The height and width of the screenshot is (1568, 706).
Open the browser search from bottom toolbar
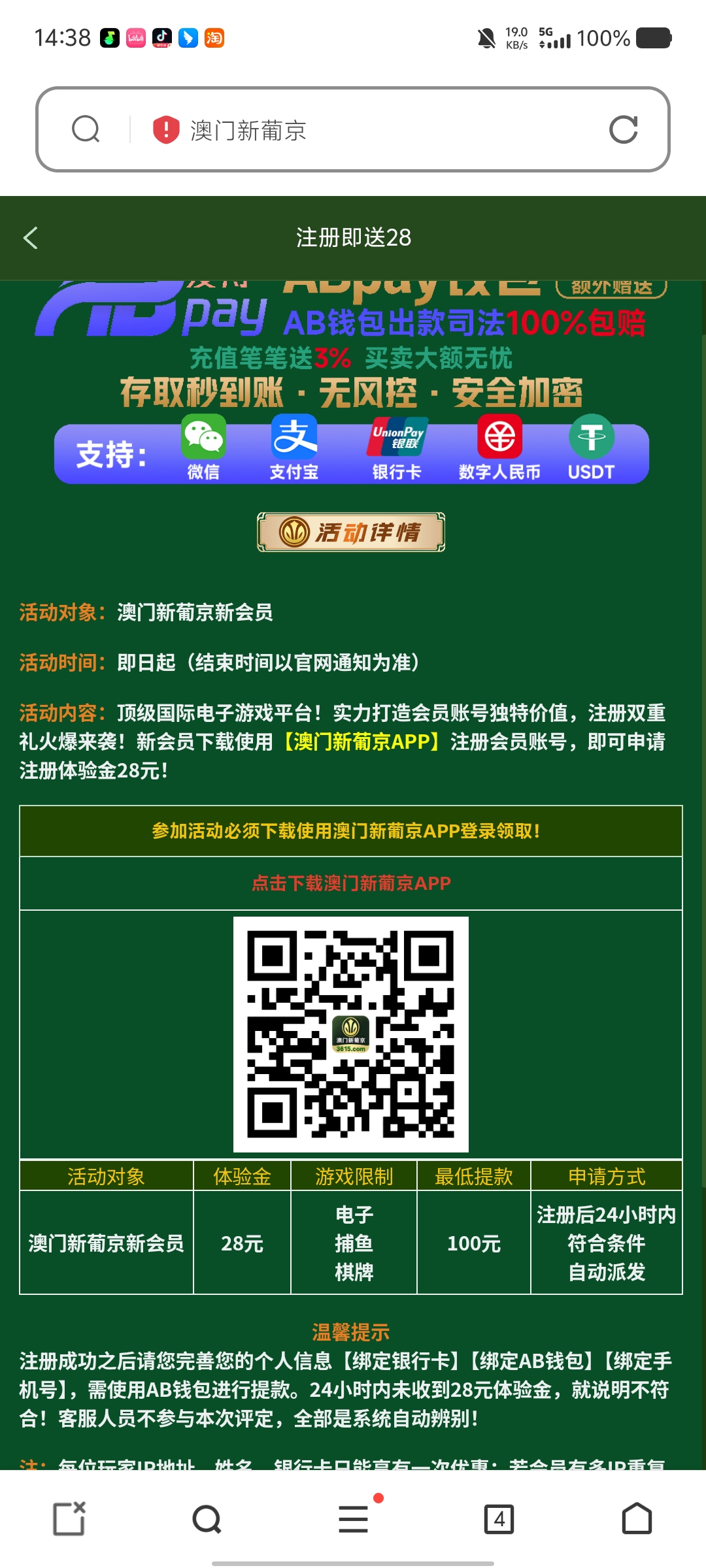click(207, 1519)
